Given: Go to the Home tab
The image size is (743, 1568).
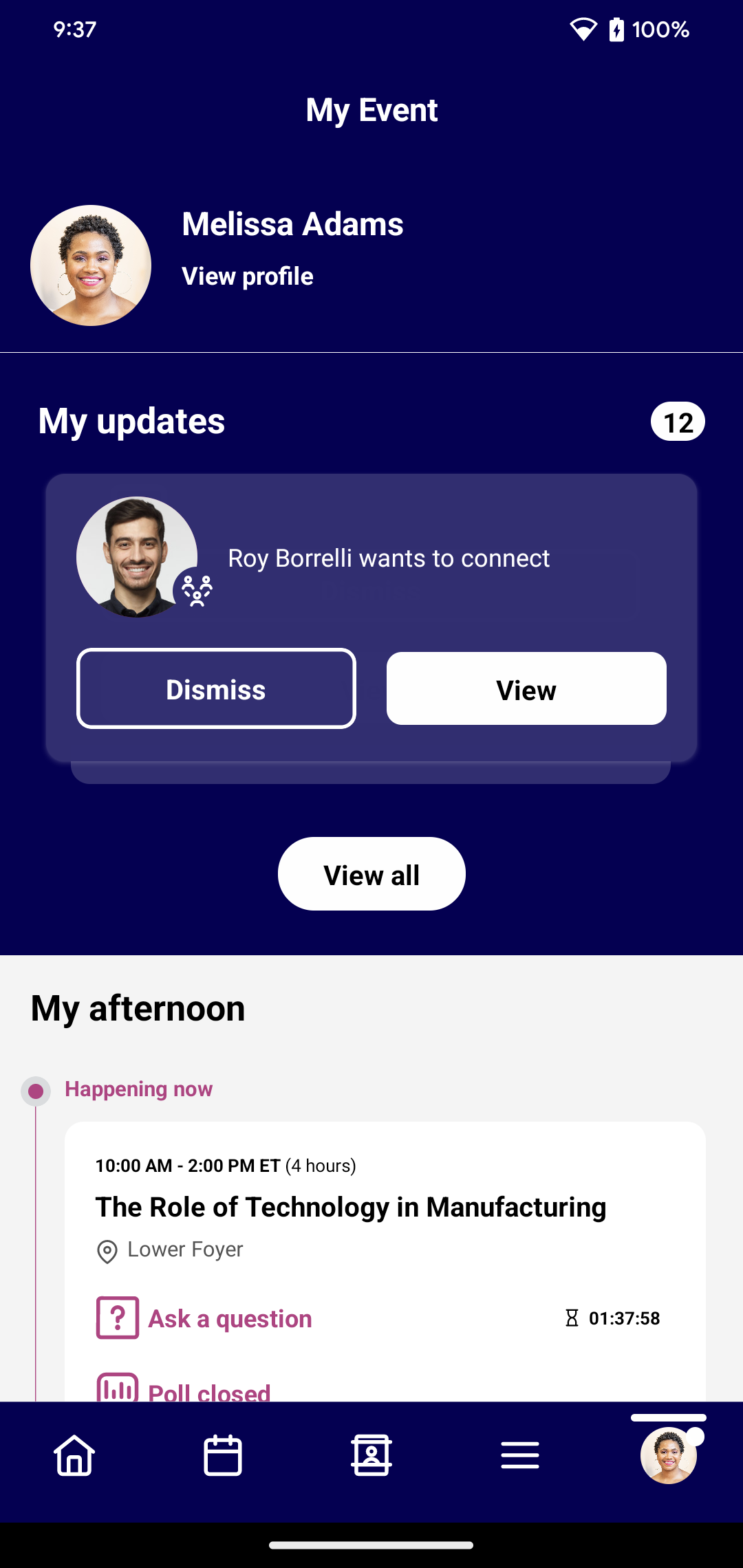Looking at the screenshot, I should [x=74, y=1455].
